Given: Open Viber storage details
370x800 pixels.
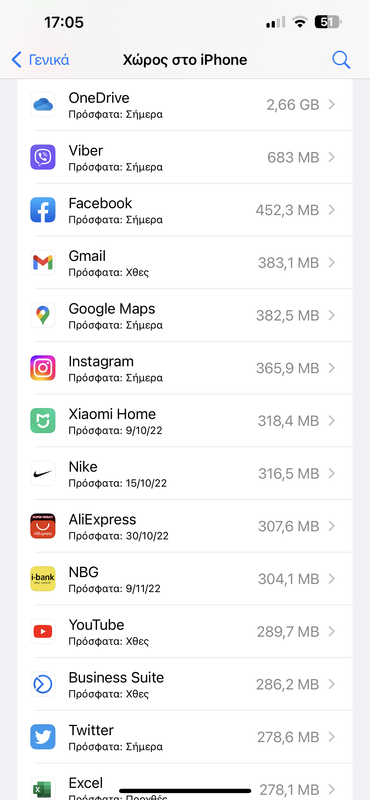Looking at the screenshot, I should [185, 157].
